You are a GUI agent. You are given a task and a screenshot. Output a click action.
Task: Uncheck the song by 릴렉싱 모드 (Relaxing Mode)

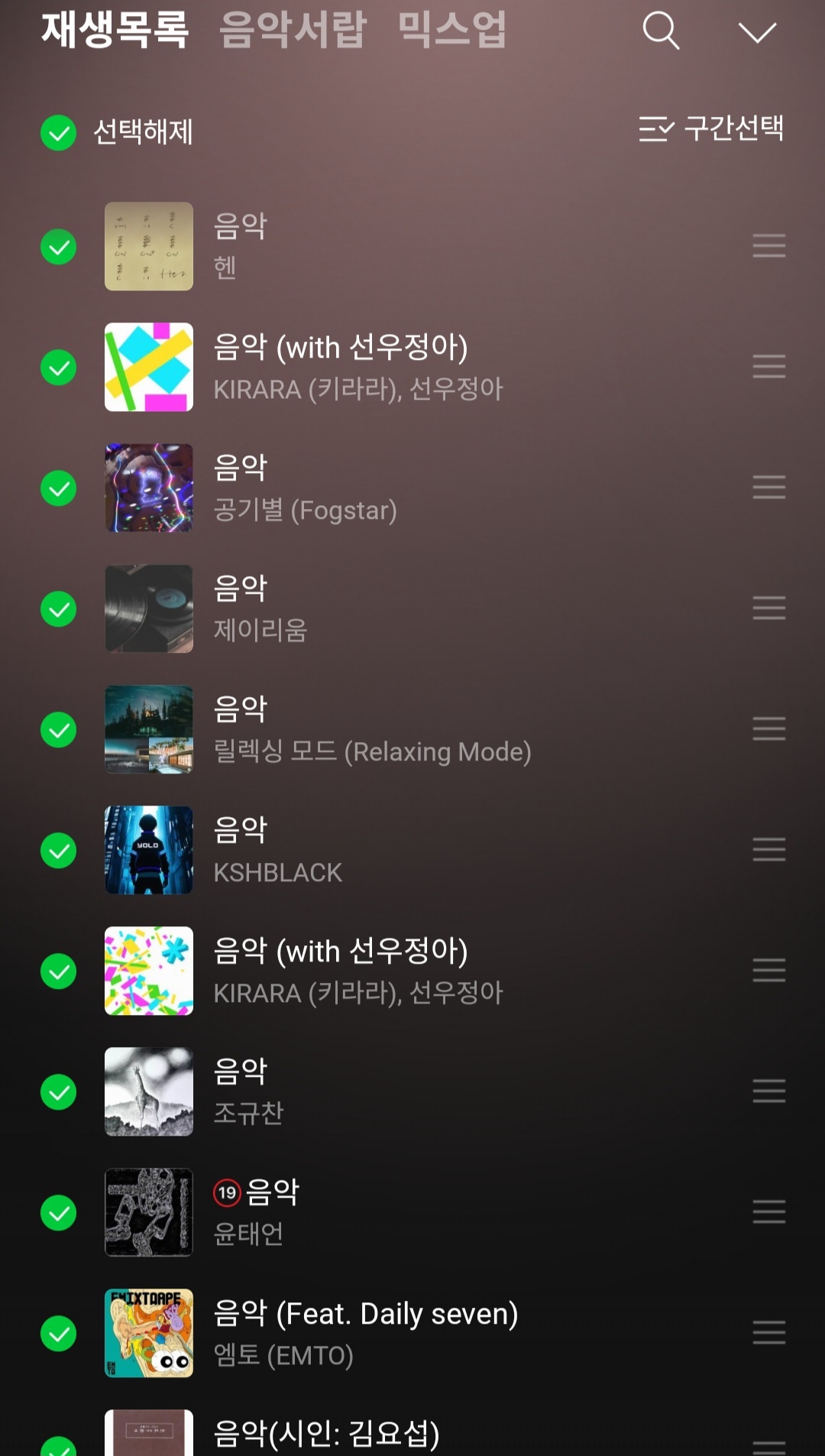(59, 730)
